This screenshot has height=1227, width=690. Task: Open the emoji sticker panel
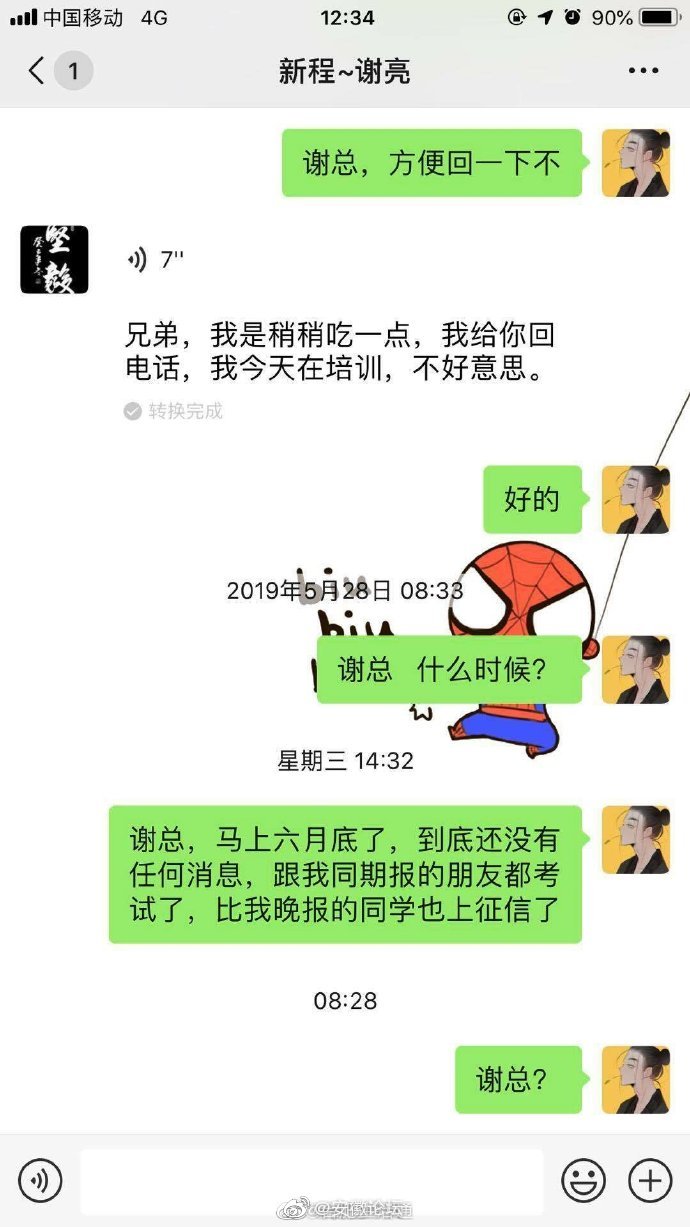(x=583, y=1181)
